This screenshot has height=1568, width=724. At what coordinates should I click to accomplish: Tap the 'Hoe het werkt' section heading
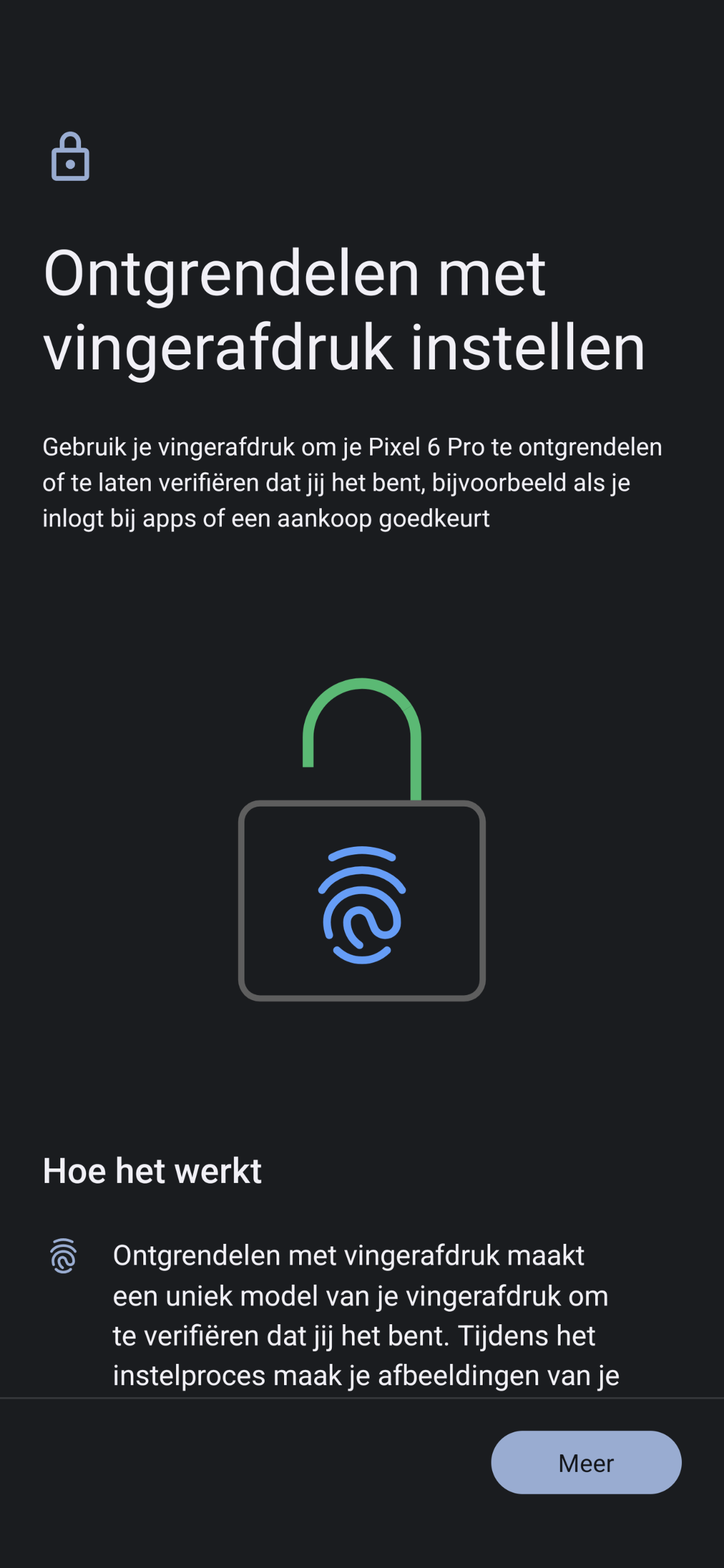tap(153, 1170)
